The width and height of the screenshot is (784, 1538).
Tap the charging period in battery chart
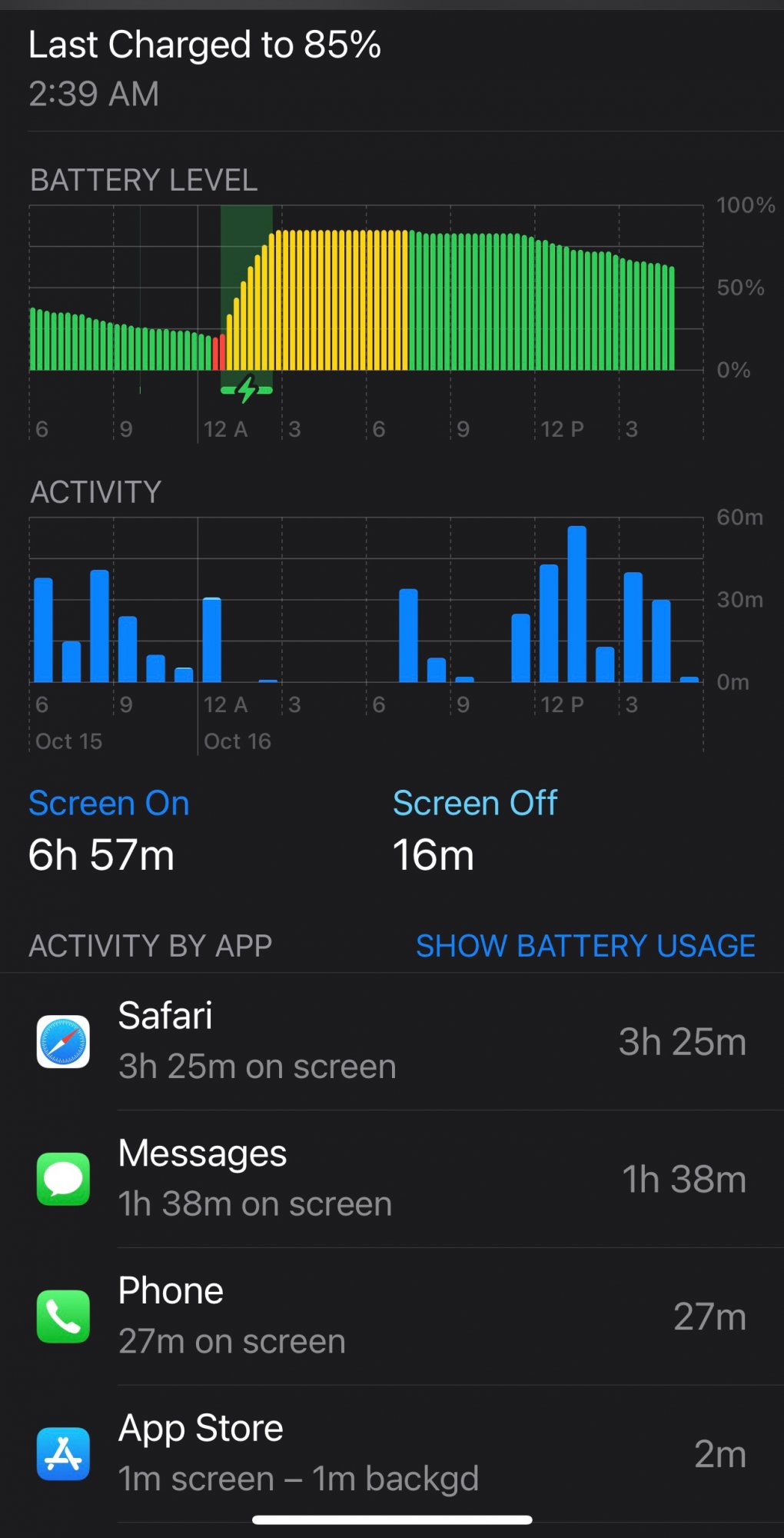point(247,300)
